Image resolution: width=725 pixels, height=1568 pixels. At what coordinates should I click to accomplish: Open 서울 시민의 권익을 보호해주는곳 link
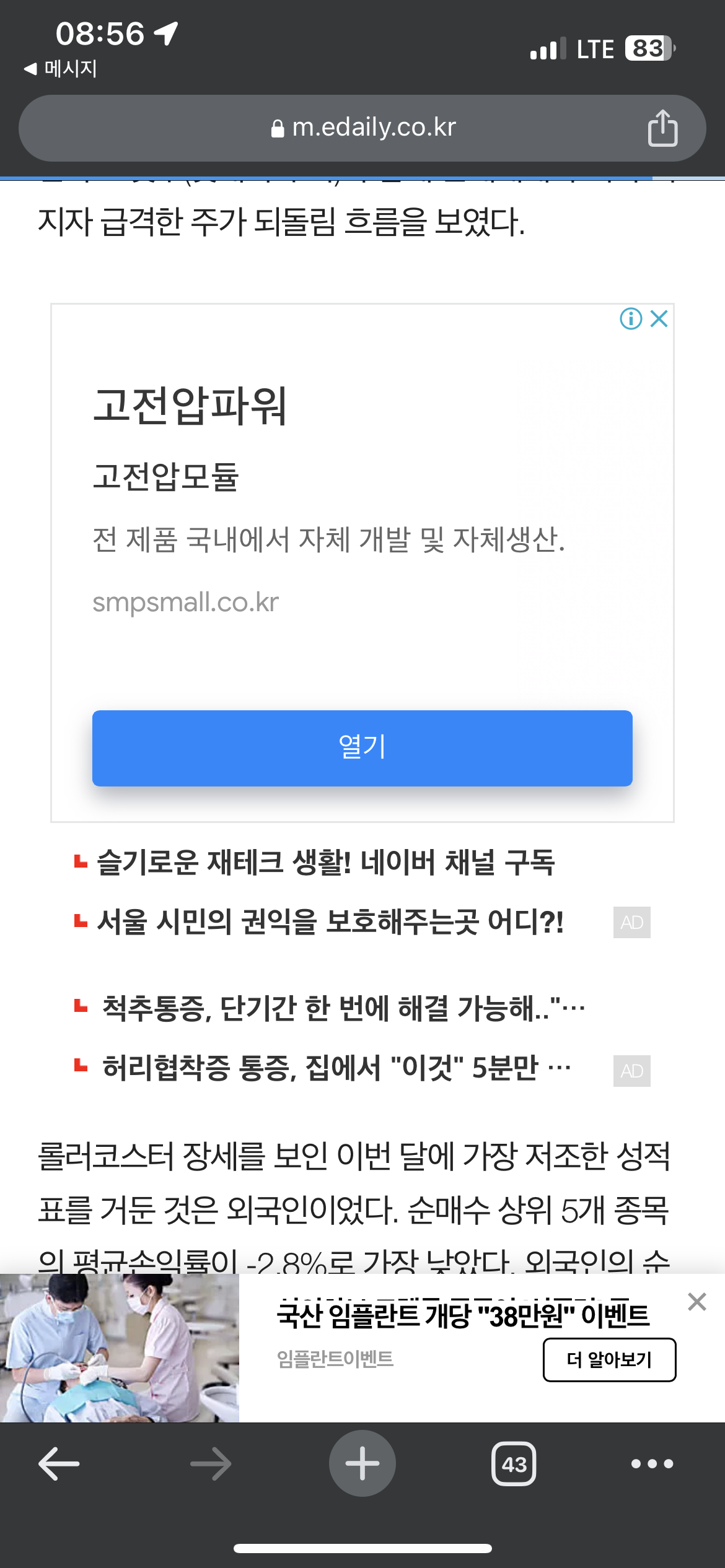coord(330,922)
